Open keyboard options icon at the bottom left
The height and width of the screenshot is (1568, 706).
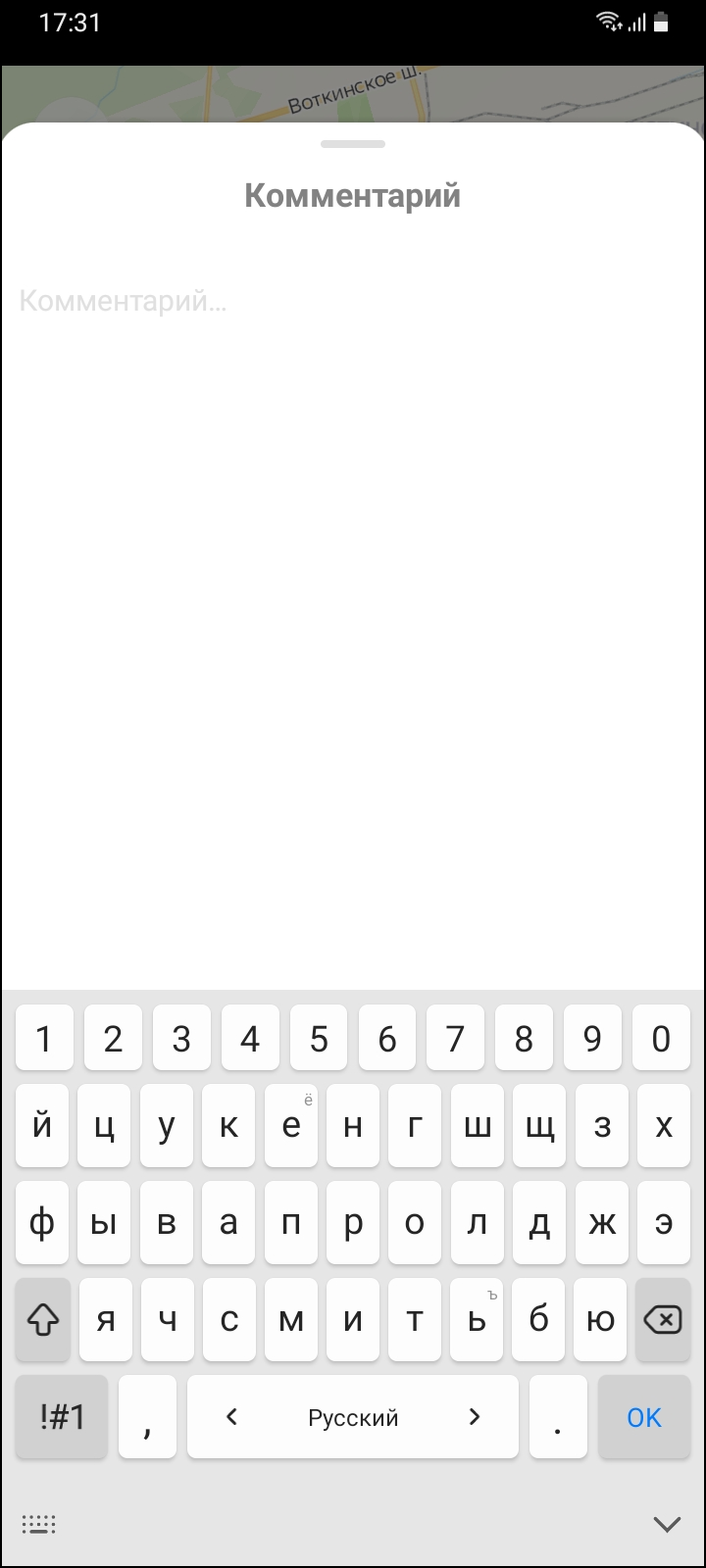(x=39, y=1524)
